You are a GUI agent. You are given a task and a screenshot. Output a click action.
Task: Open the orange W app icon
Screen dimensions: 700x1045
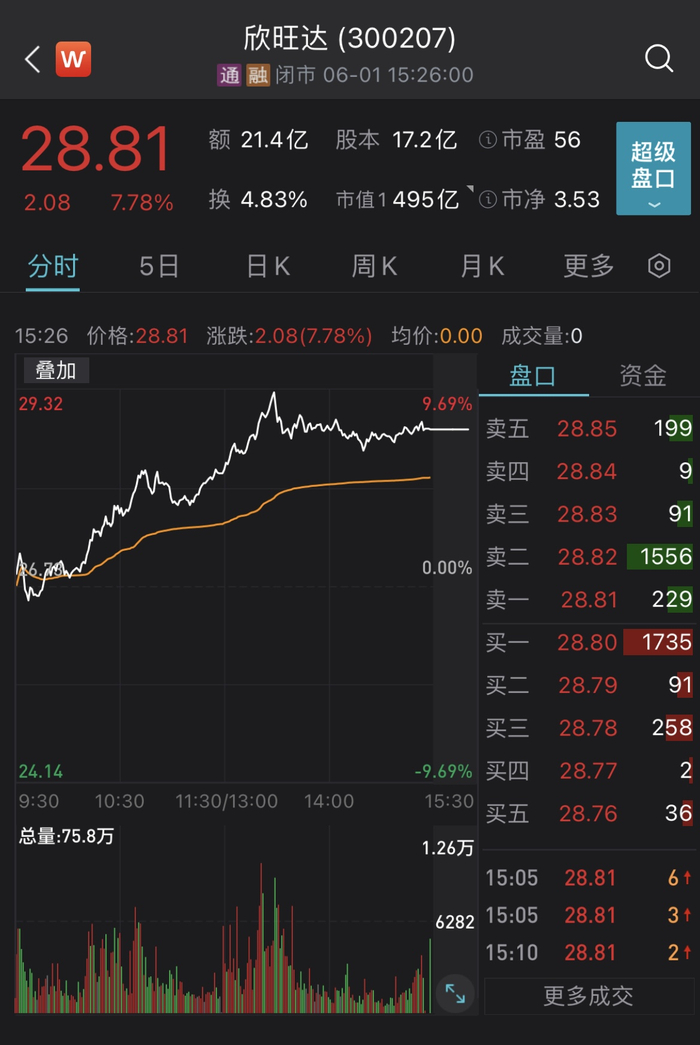click(73, 59)
